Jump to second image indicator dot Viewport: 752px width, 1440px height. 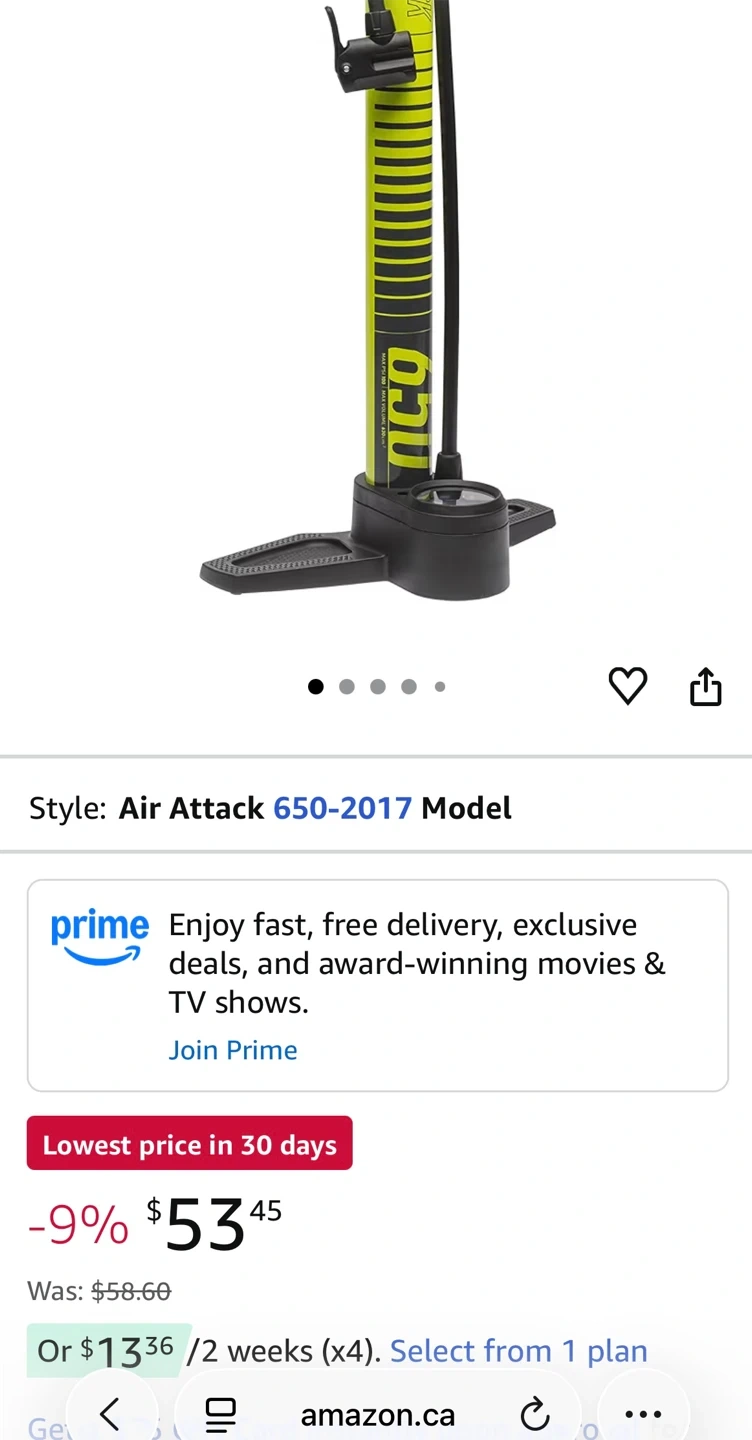[x=347, y=686]
